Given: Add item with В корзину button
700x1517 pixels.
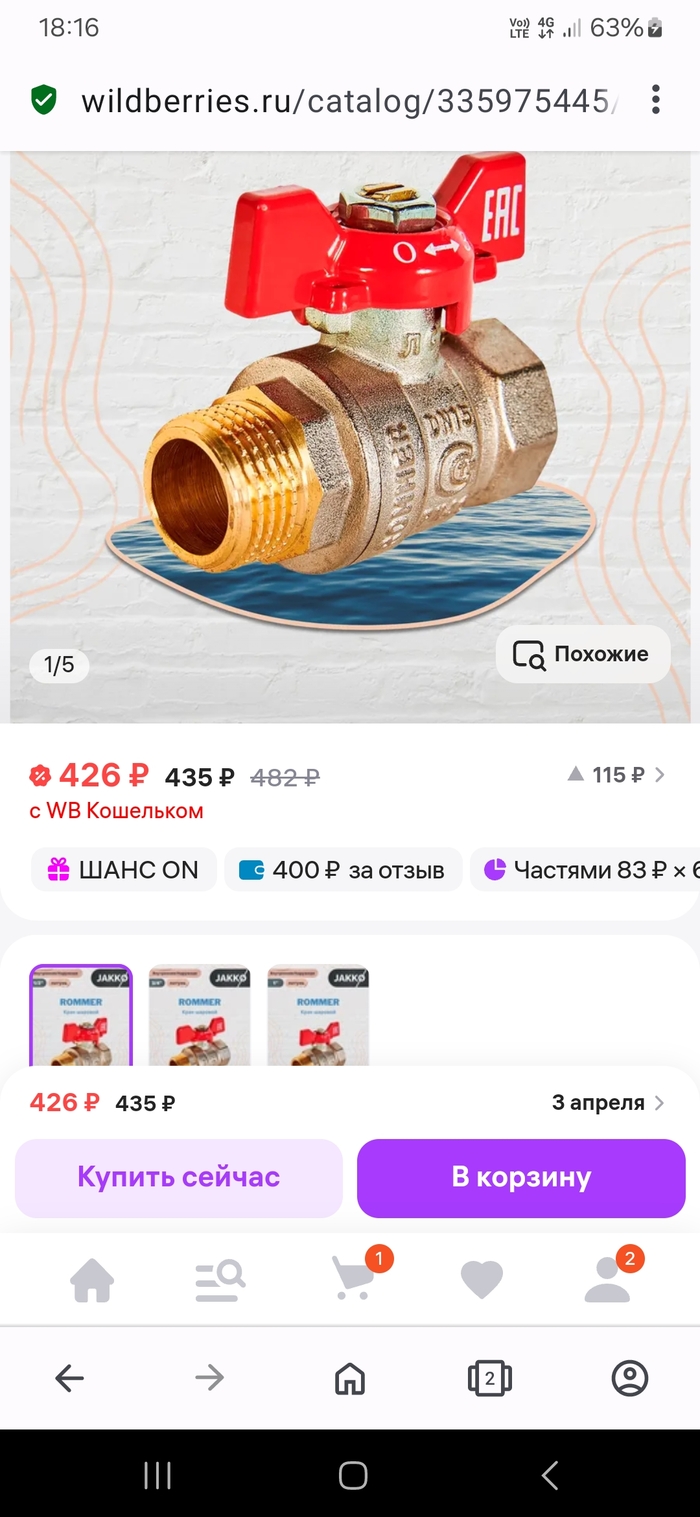Looking at the screenshot, I should [521, 1177].
